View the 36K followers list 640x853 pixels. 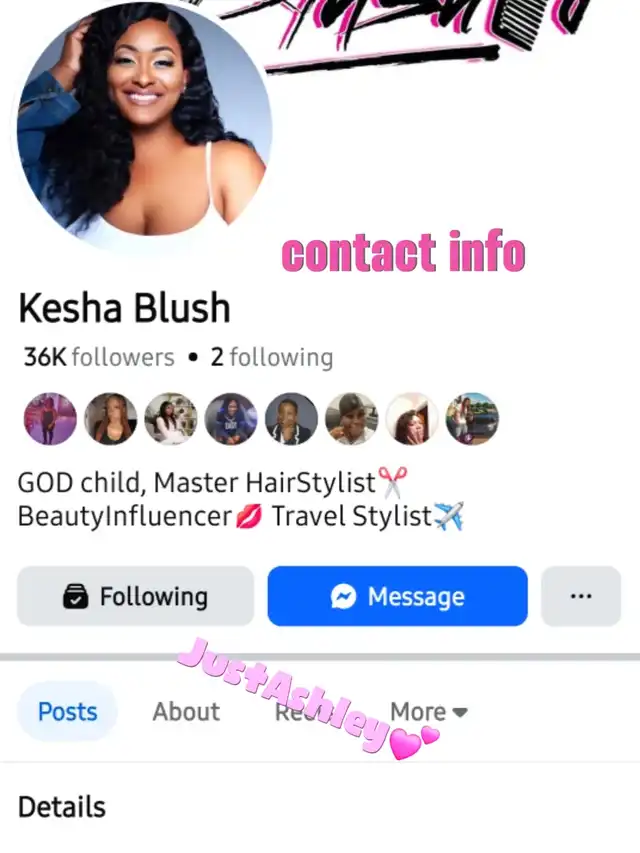(98, 357)
